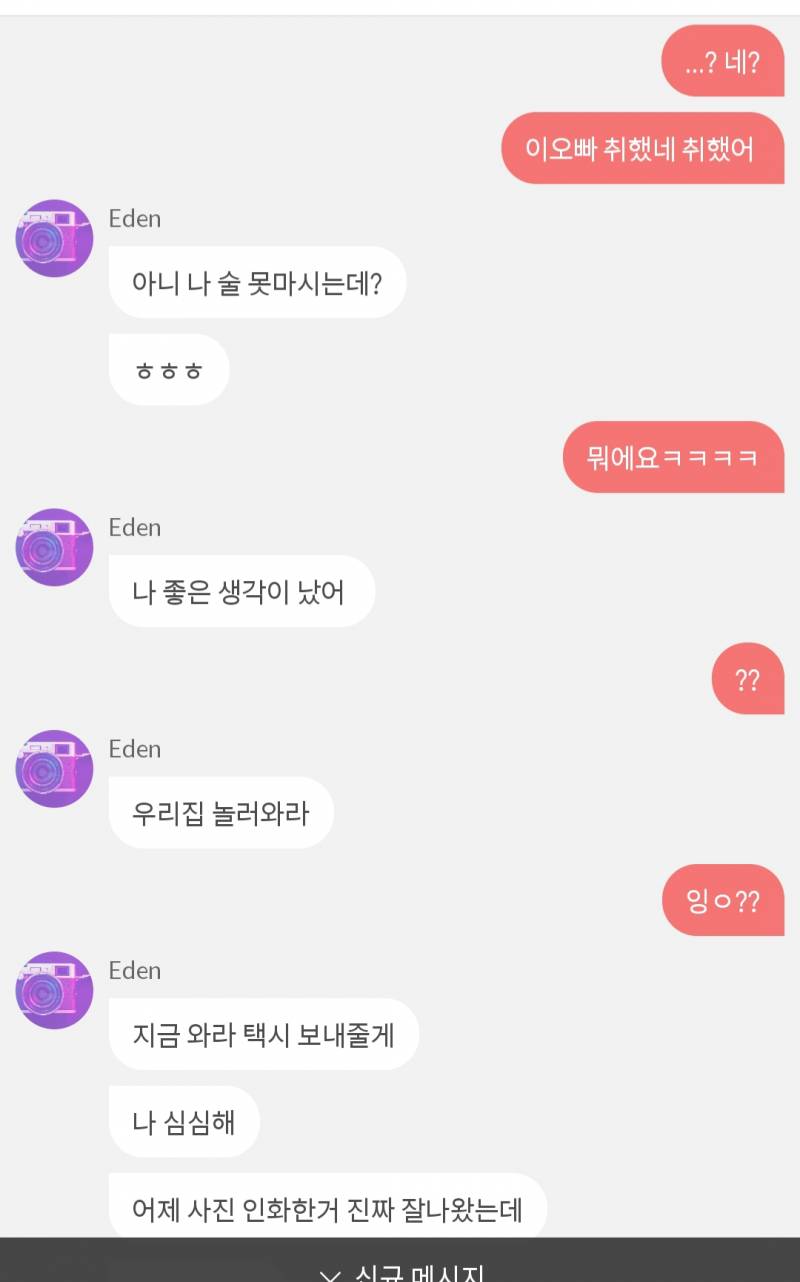This screenshot has height=1282, width=800.
Task: Tap the '이오빠 취했네 취했어' message bubble
Action: tap(643, 148)
